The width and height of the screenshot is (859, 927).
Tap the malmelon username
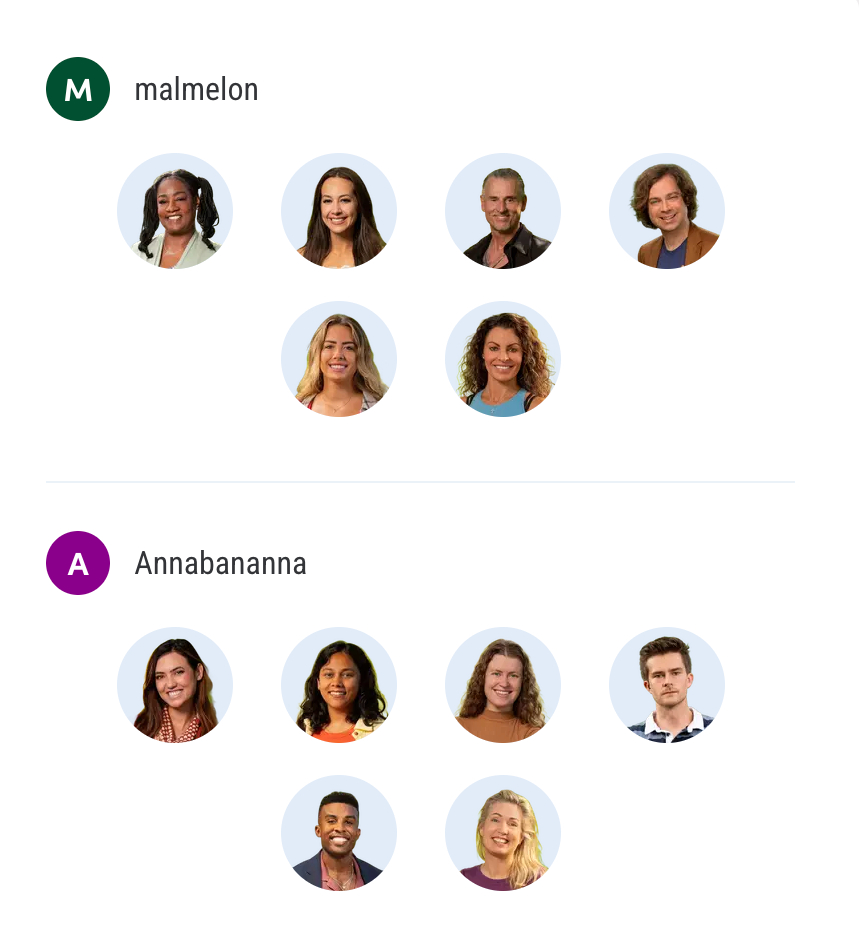(196, 89)
